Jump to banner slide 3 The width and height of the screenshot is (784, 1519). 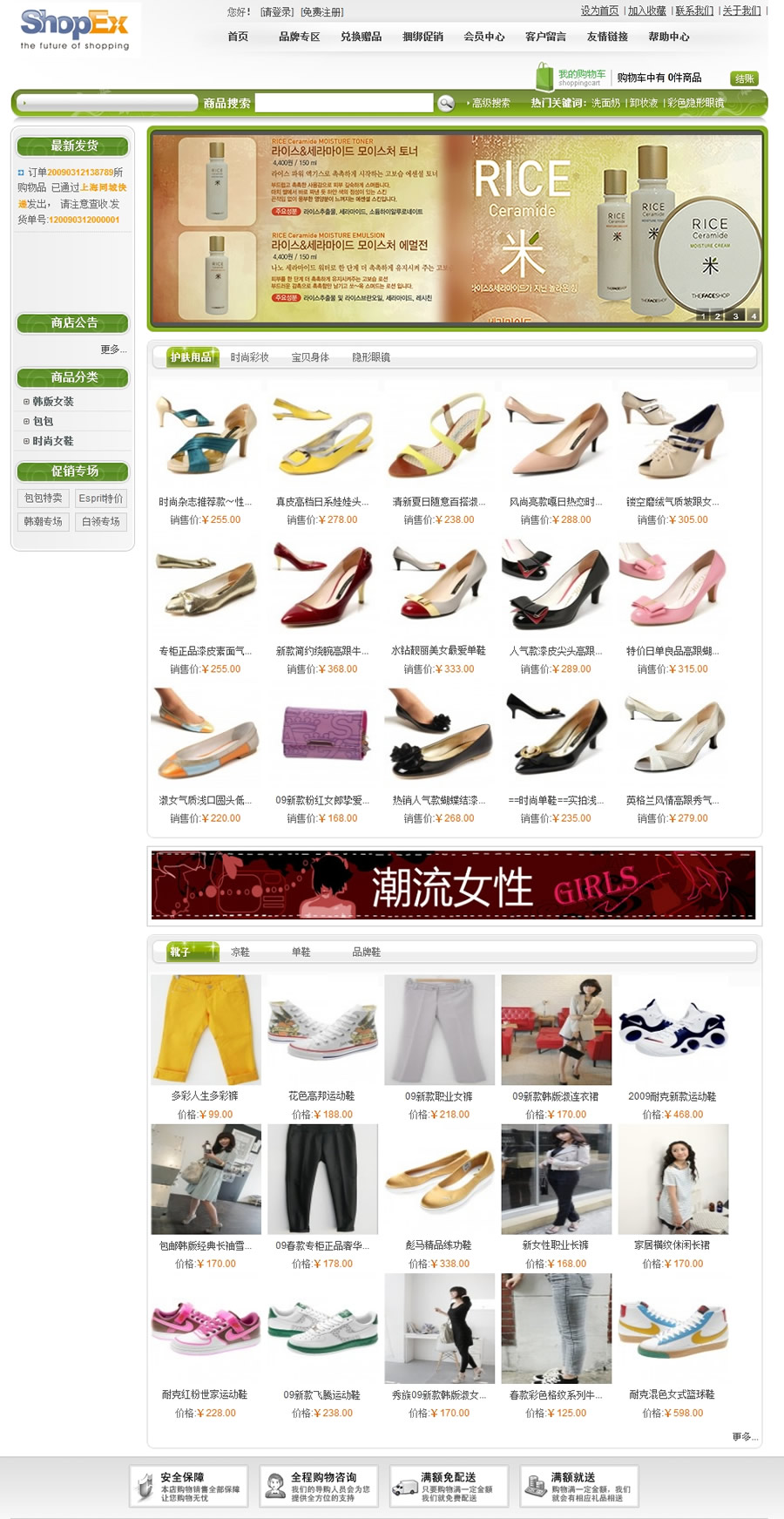735,315
